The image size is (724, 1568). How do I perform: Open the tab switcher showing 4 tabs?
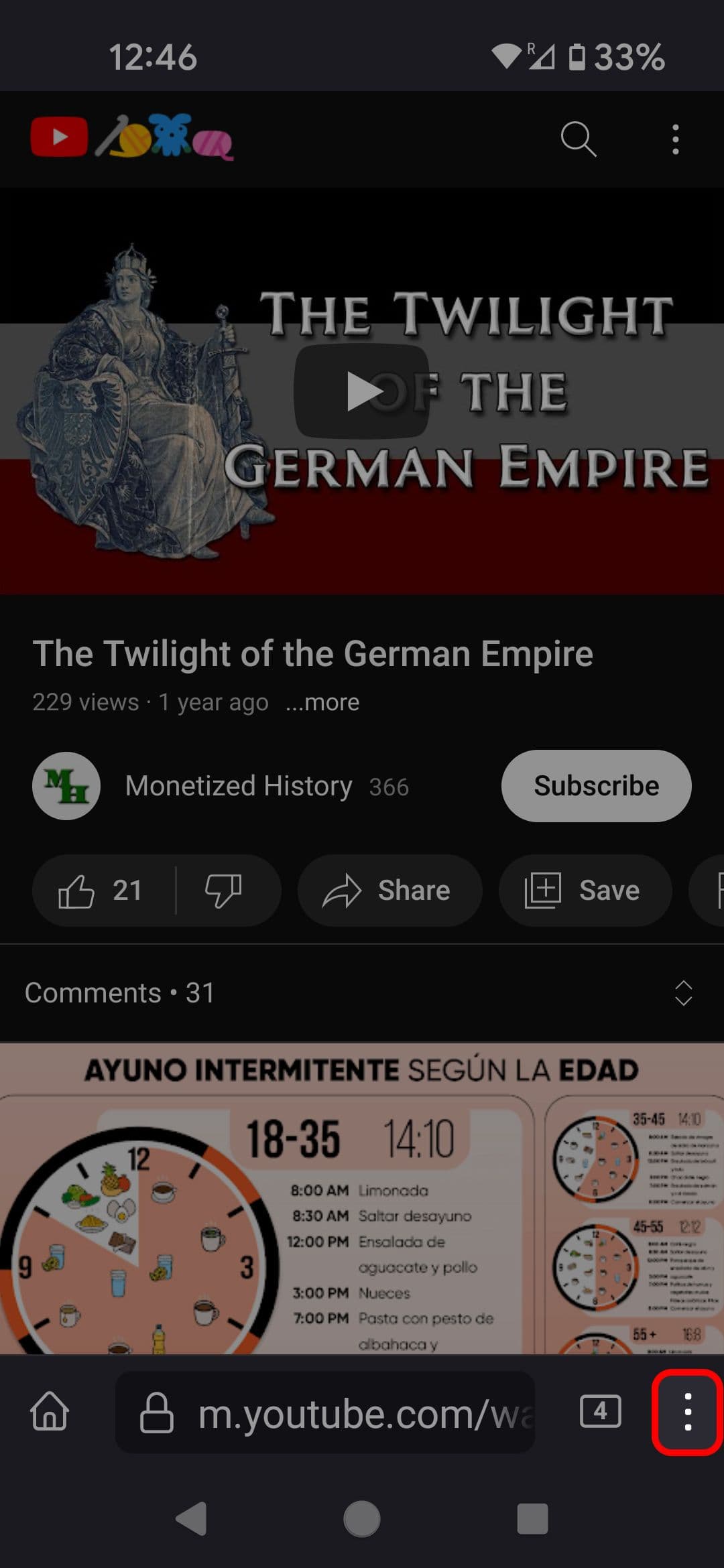click(600, 1411)
